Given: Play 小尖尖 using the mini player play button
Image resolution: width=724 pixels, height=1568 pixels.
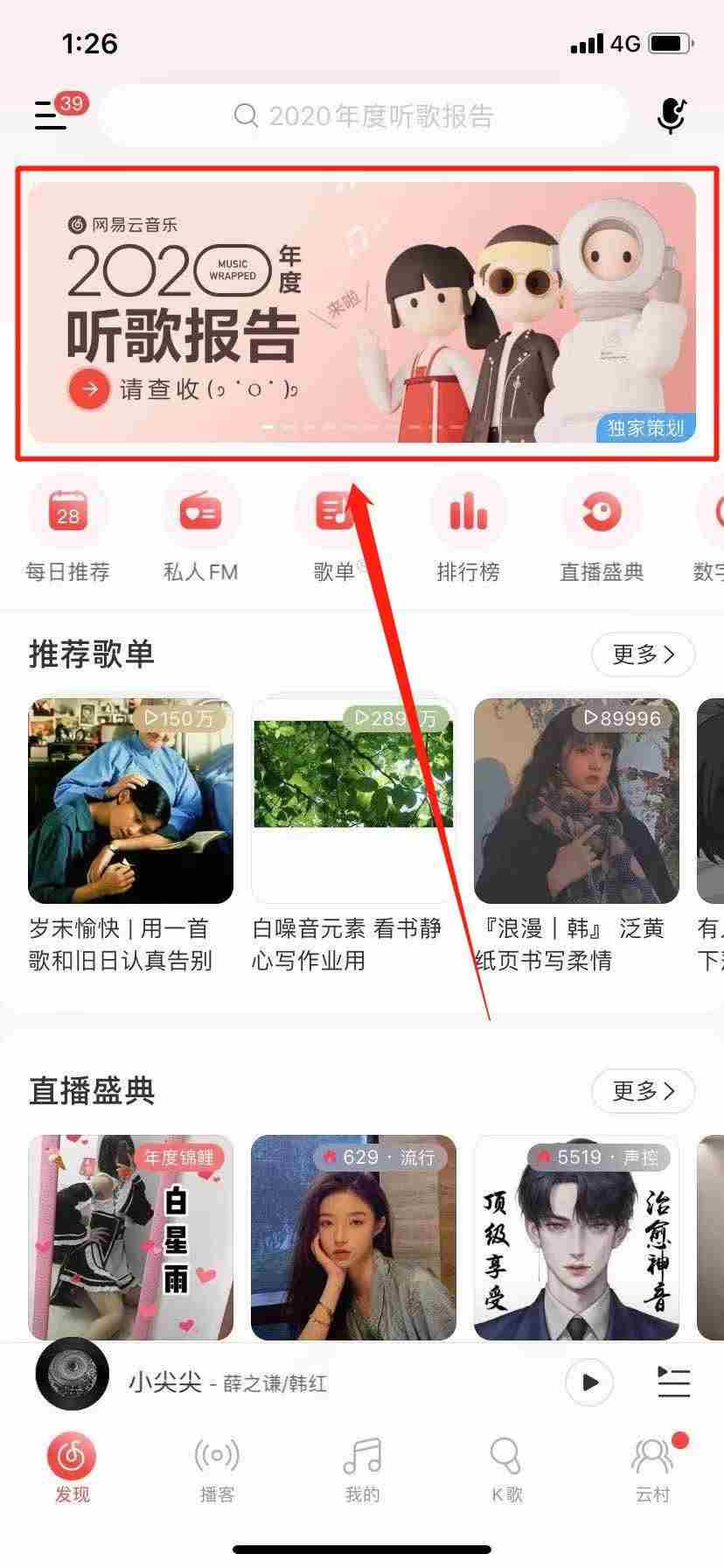Looking at the screenshot, I should coord(589,1382).
